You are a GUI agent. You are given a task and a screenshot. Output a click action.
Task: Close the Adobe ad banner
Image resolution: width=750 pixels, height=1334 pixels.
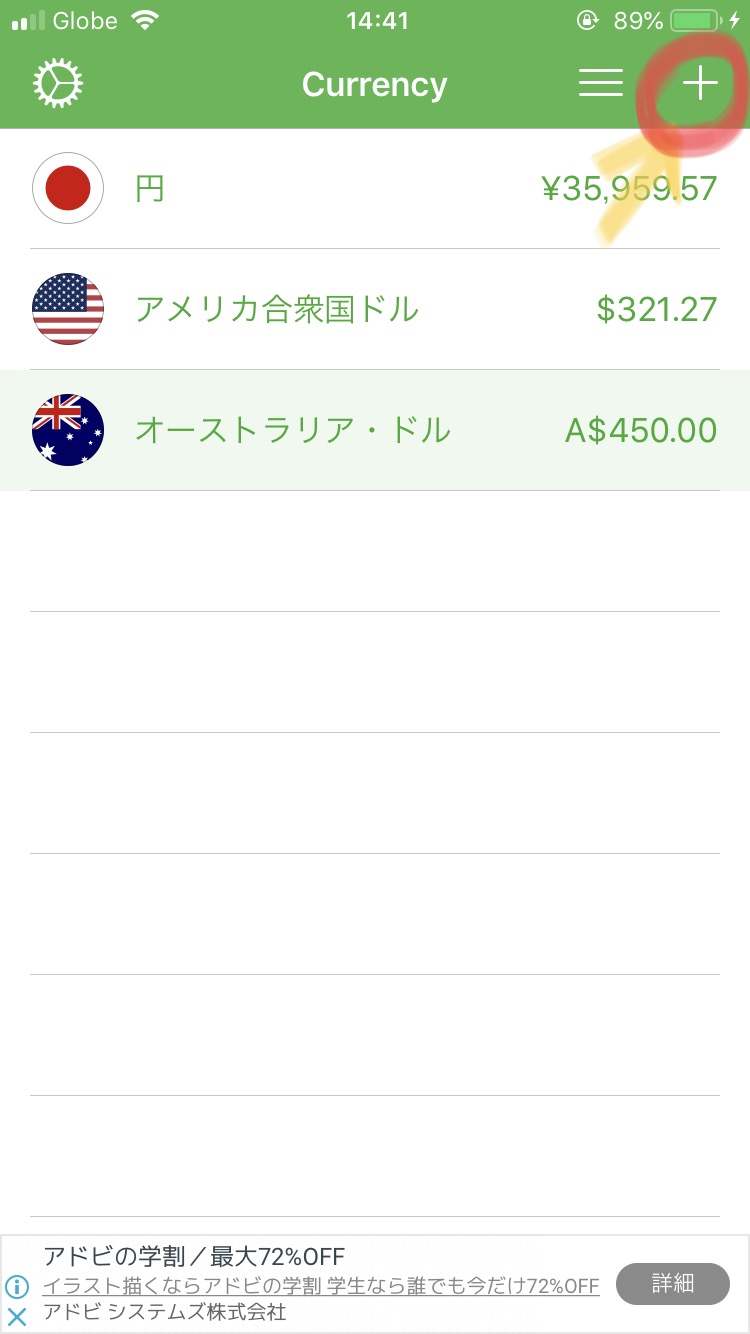(x=17, y=1316)
